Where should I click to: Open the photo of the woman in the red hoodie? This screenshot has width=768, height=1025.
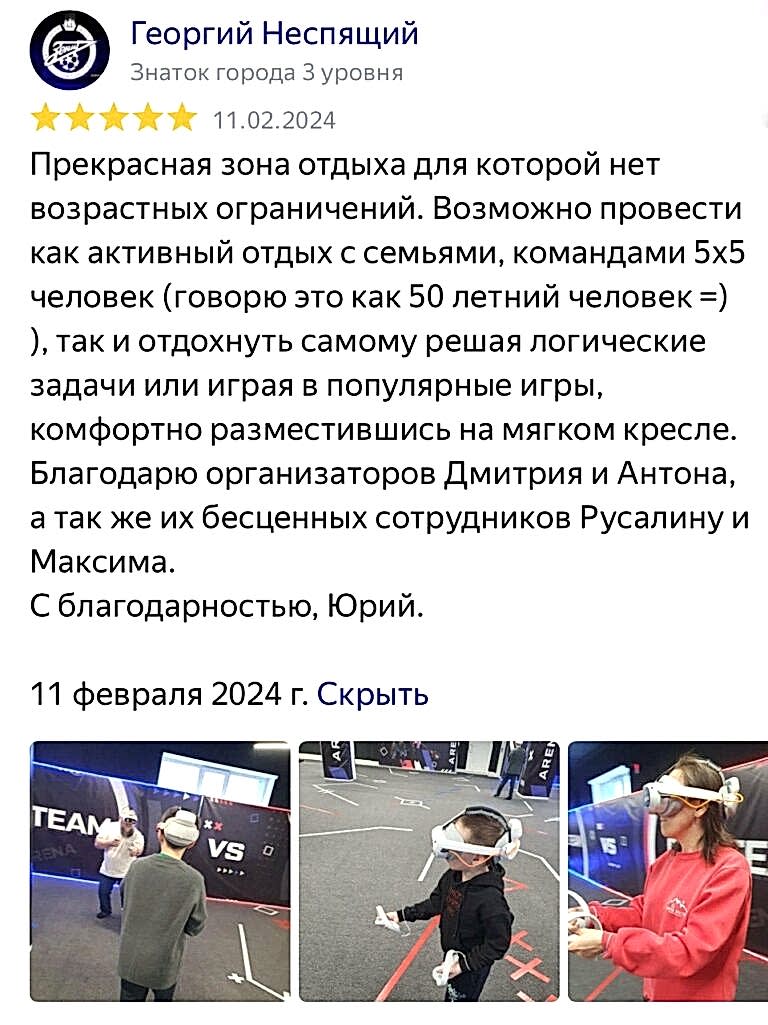[x=668, y=871]
